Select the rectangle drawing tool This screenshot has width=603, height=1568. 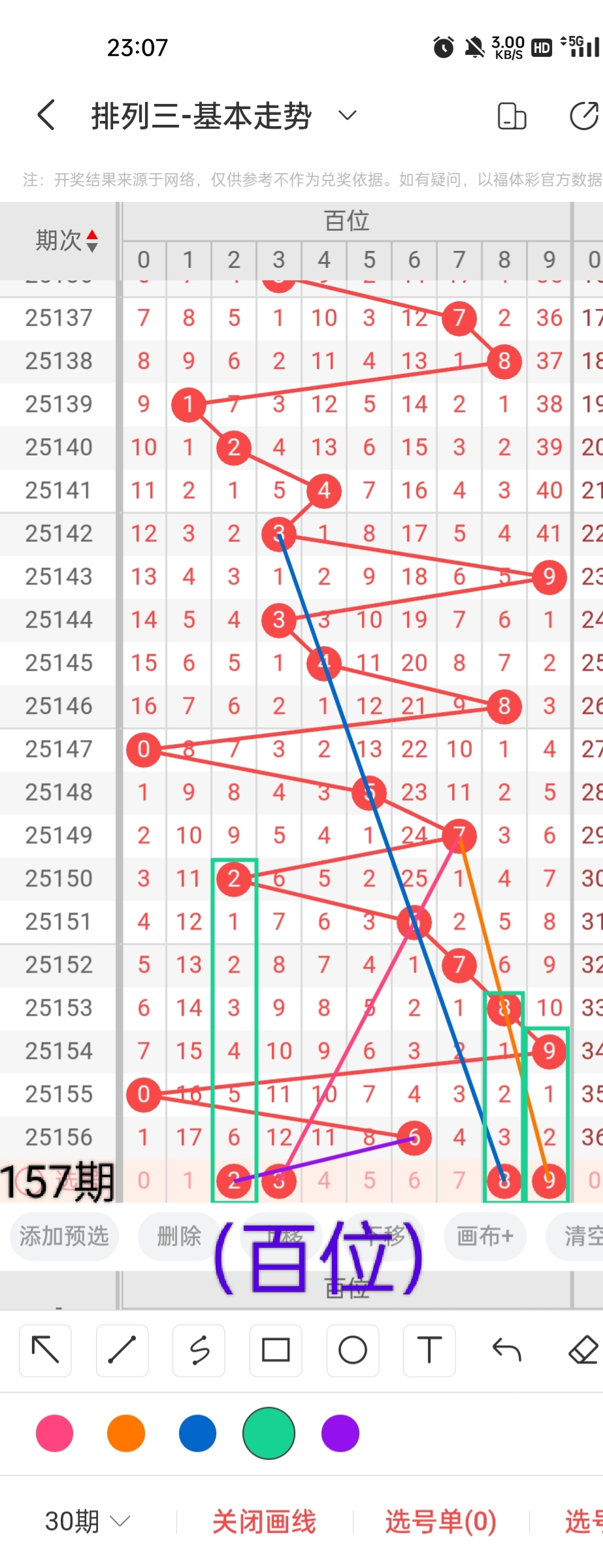276,1350
